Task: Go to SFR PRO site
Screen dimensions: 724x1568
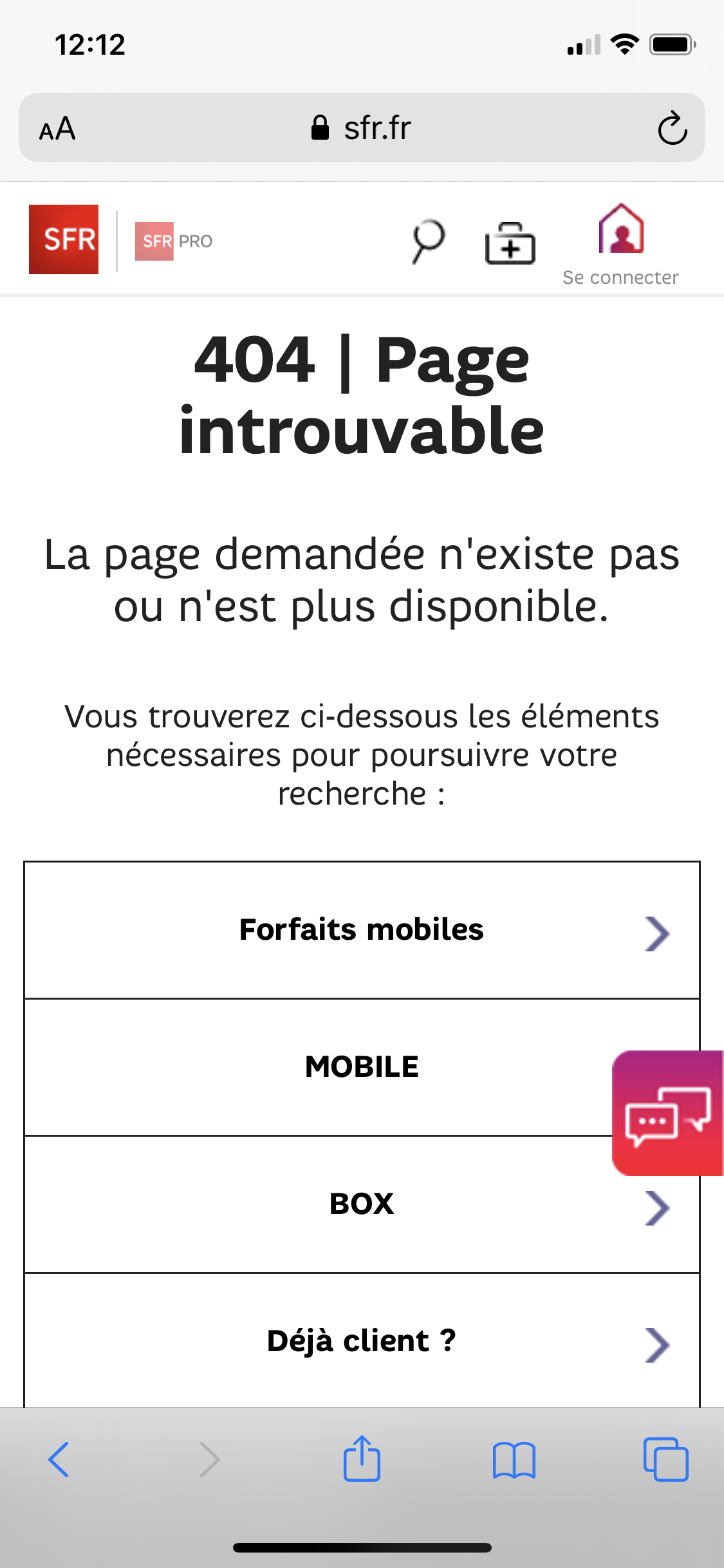Action: coord(174,241)
